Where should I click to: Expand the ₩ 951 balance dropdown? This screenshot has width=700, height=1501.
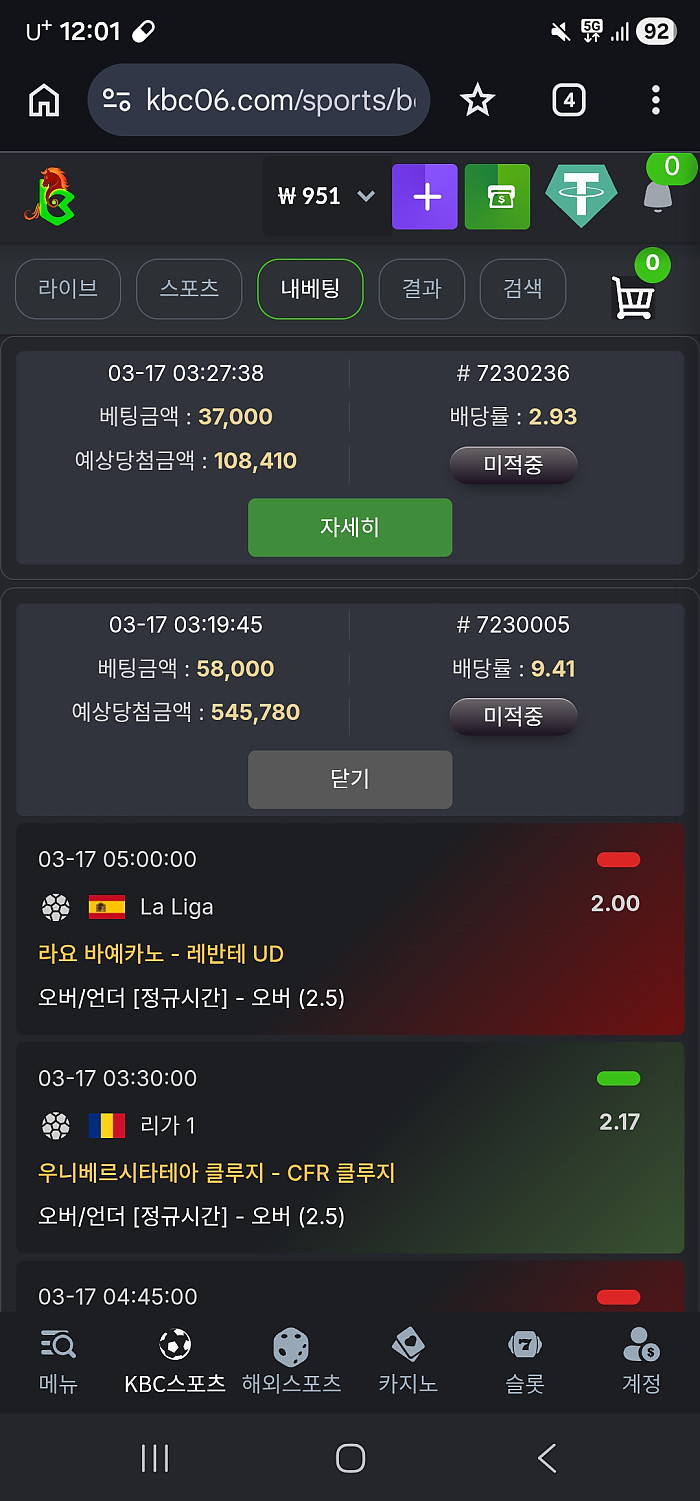coord(366,196)
